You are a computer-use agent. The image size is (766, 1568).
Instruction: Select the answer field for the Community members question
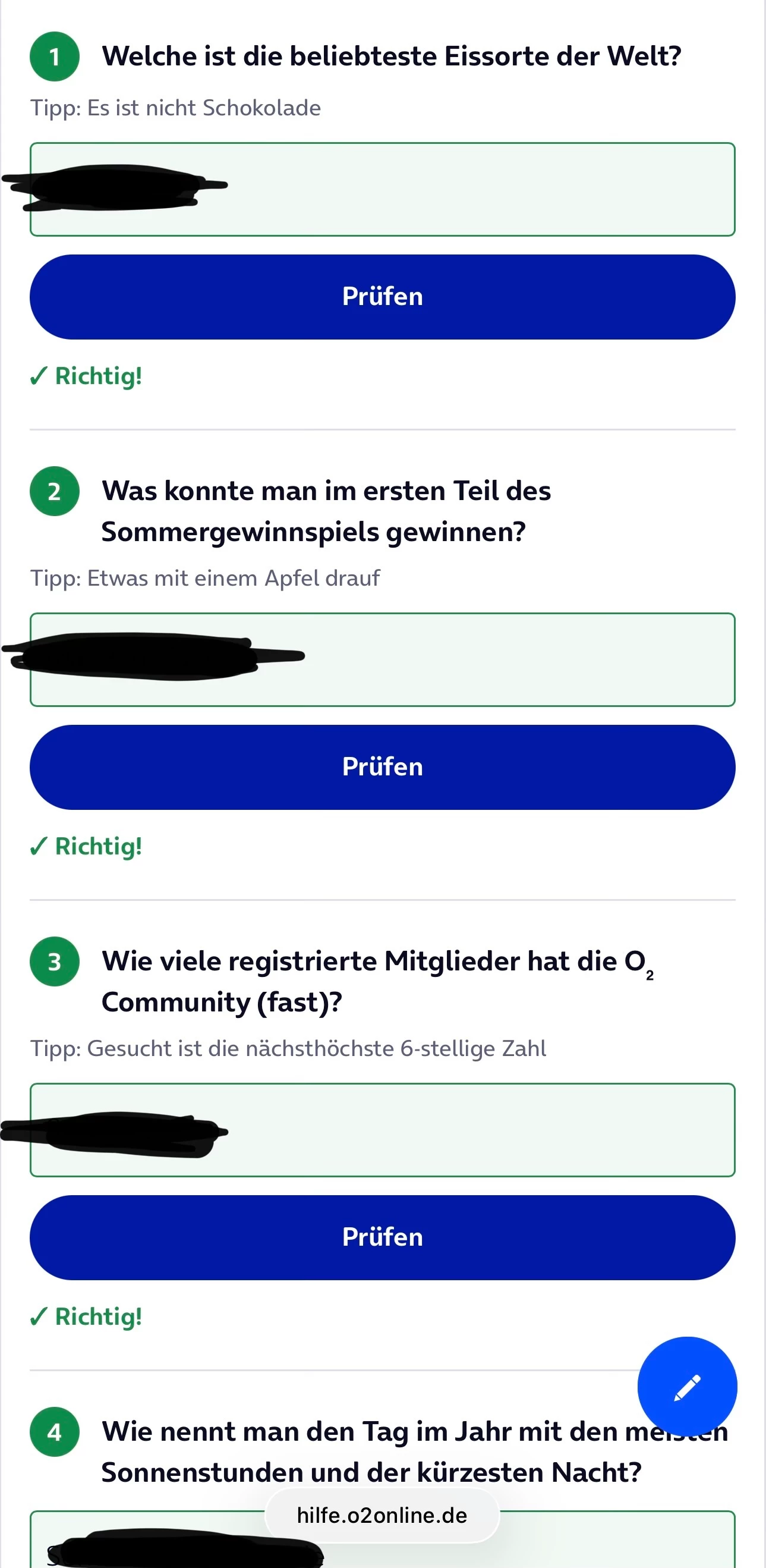(382, 1130)
